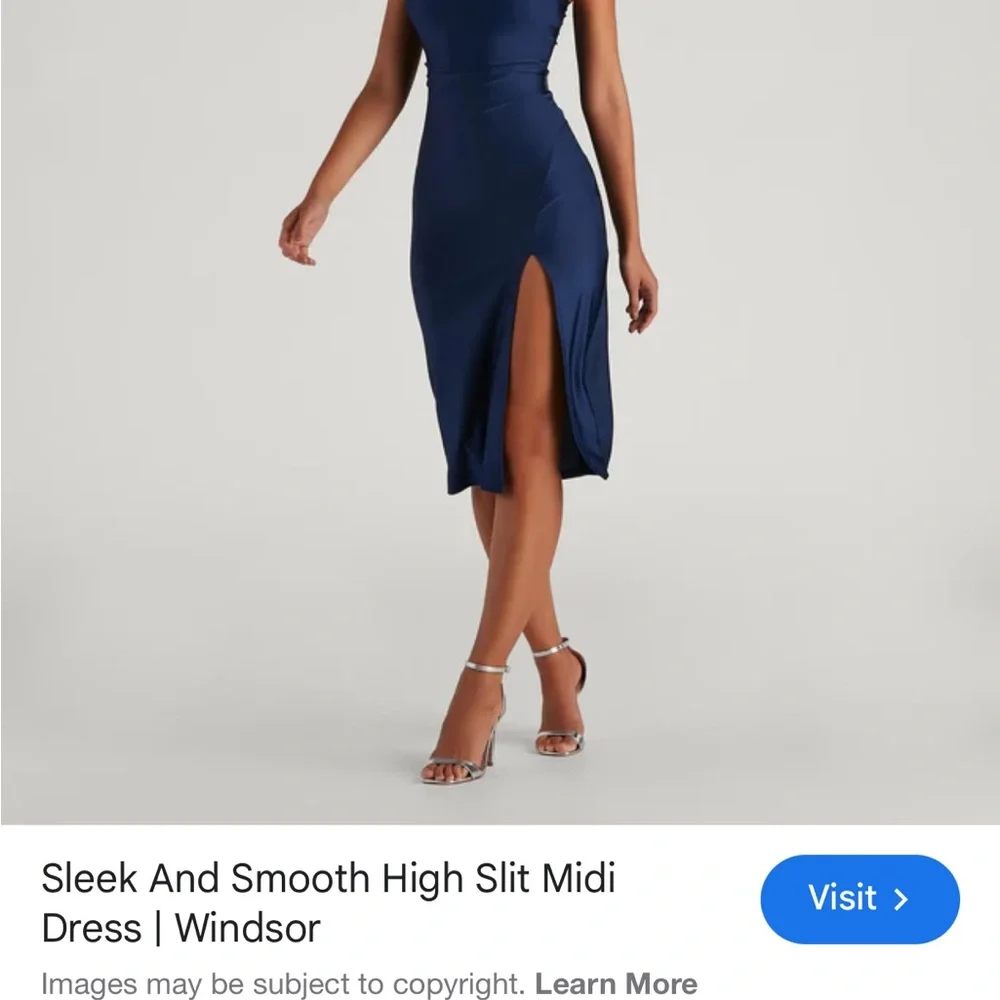1000x1000 pixels.
Task: Open the navy midi dress image
Action: click(500, 400)
